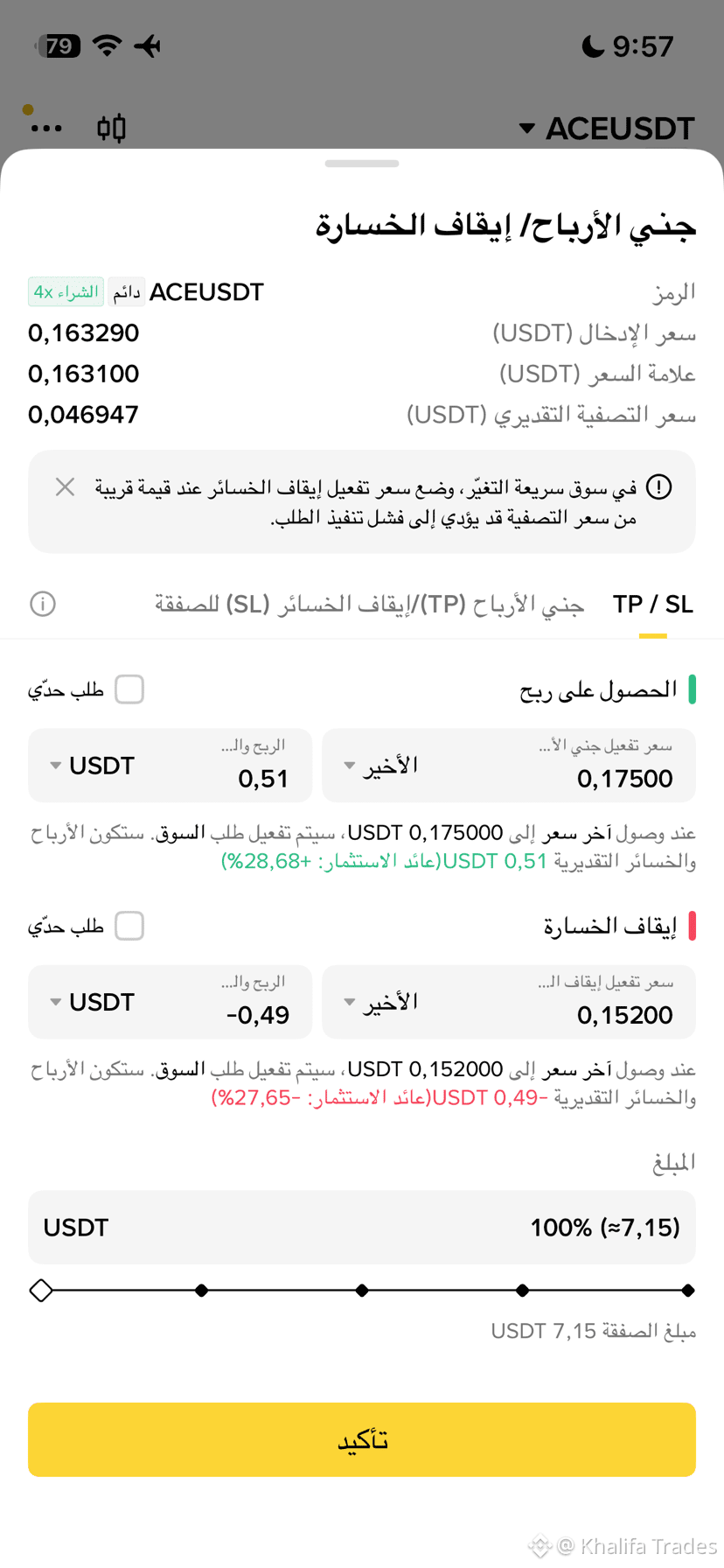Open the ACEUSDT pair selector dropdown
Image resolution: width=724 pixels, height=1568 pixels.
pyautogui.click(x=607, y=129)
